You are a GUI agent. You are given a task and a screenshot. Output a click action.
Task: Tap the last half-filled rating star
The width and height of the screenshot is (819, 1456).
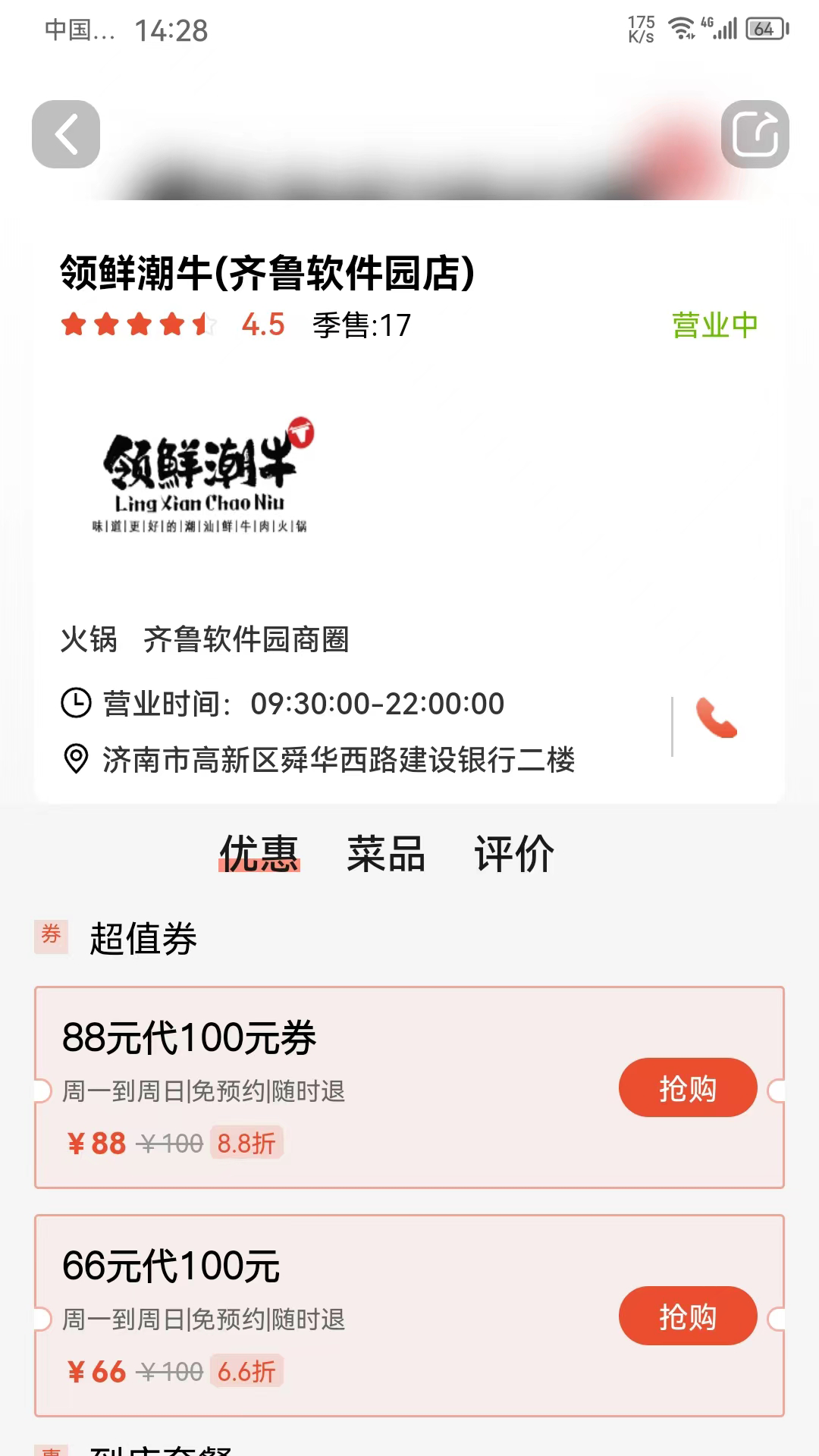203,326
